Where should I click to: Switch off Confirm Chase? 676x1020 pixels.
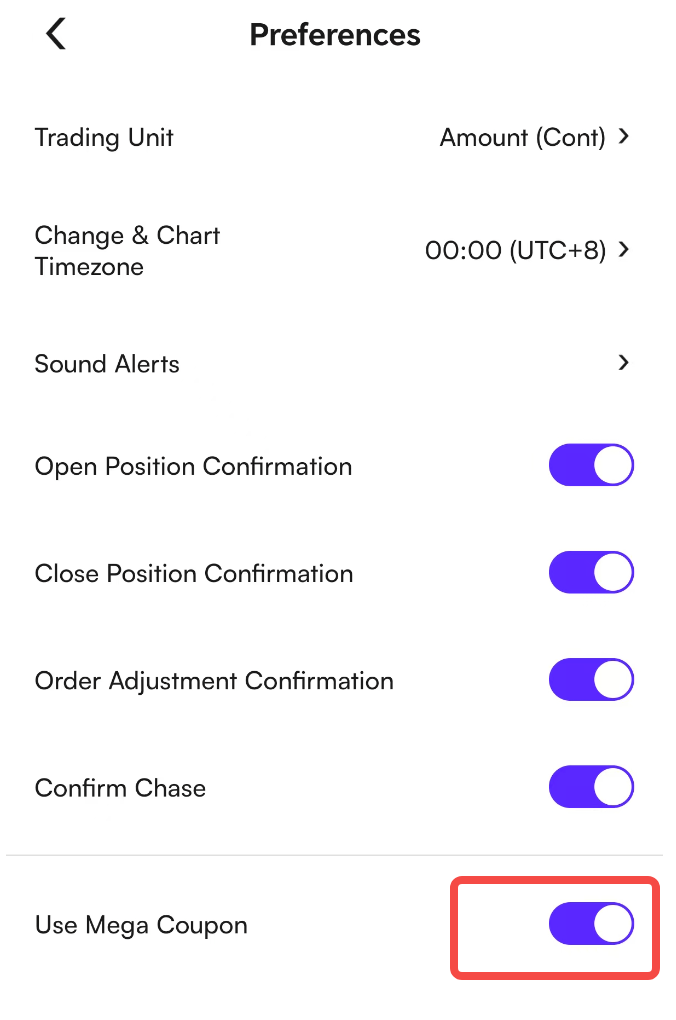[591, 787]
